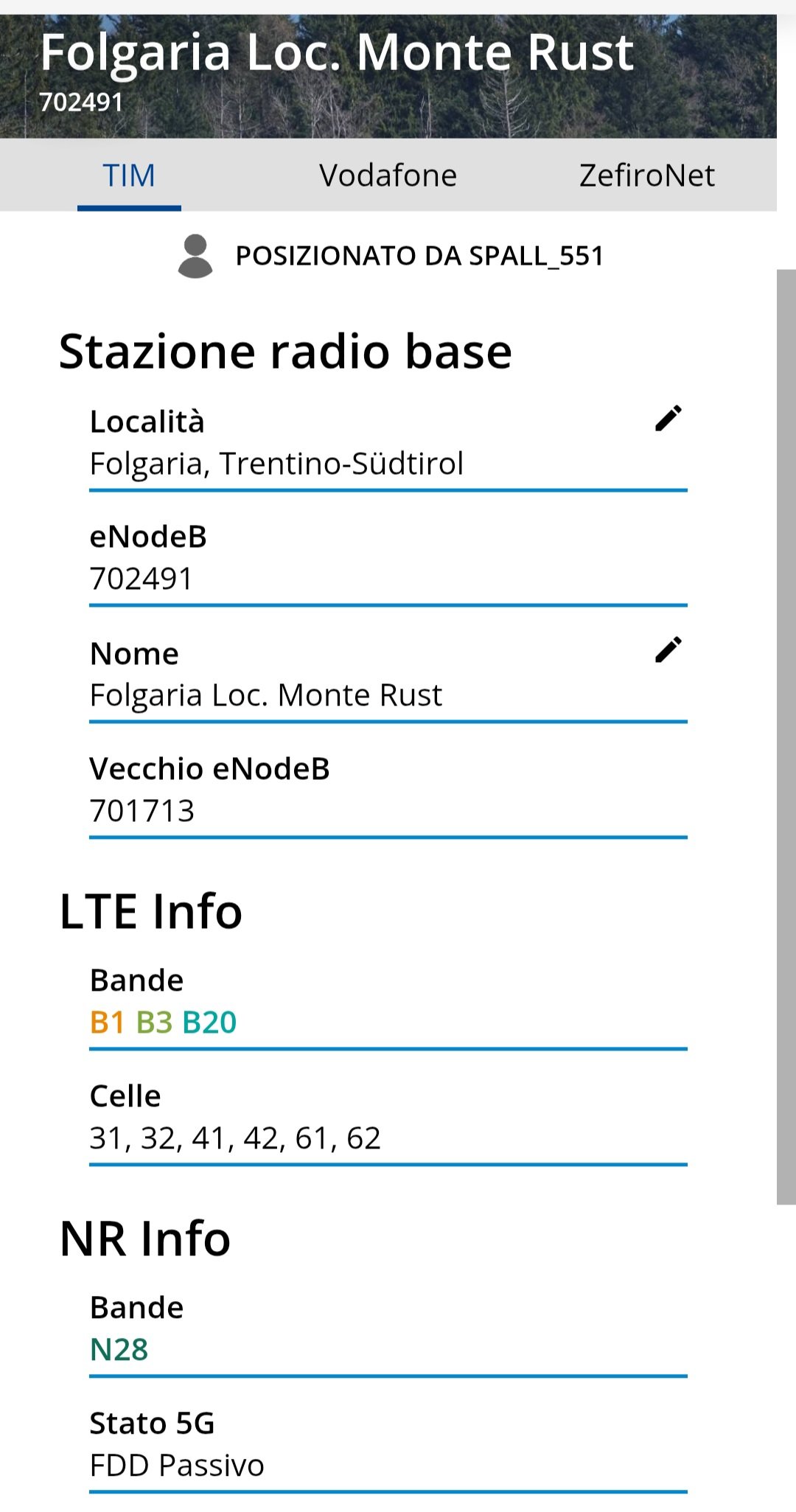
Task: Select the TIM operator tab
Action: tap(129, 175)
